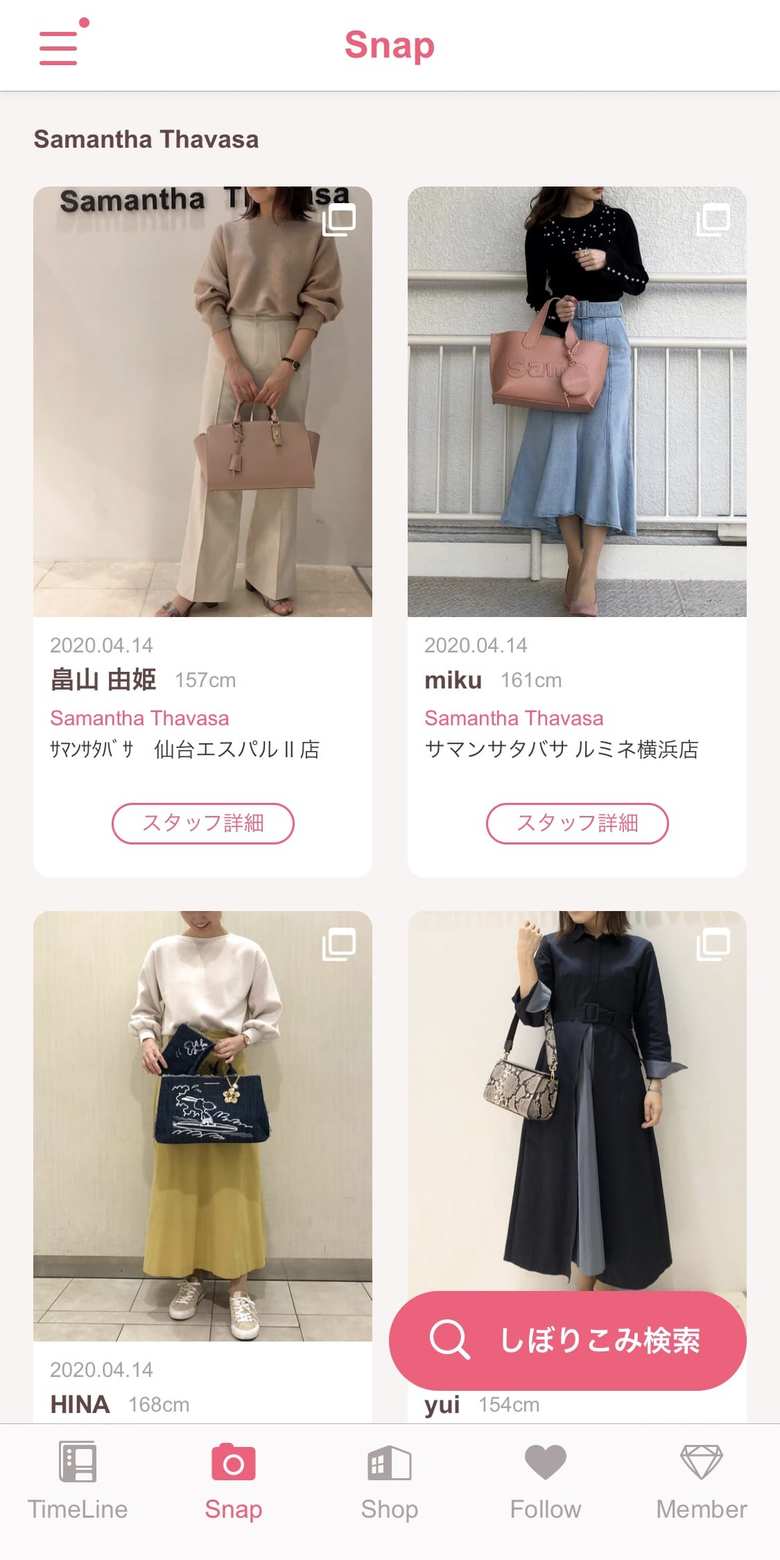Tap the multi-photo icon on HINA's snap
780x1560 pixels.
(x=339, y=943)
